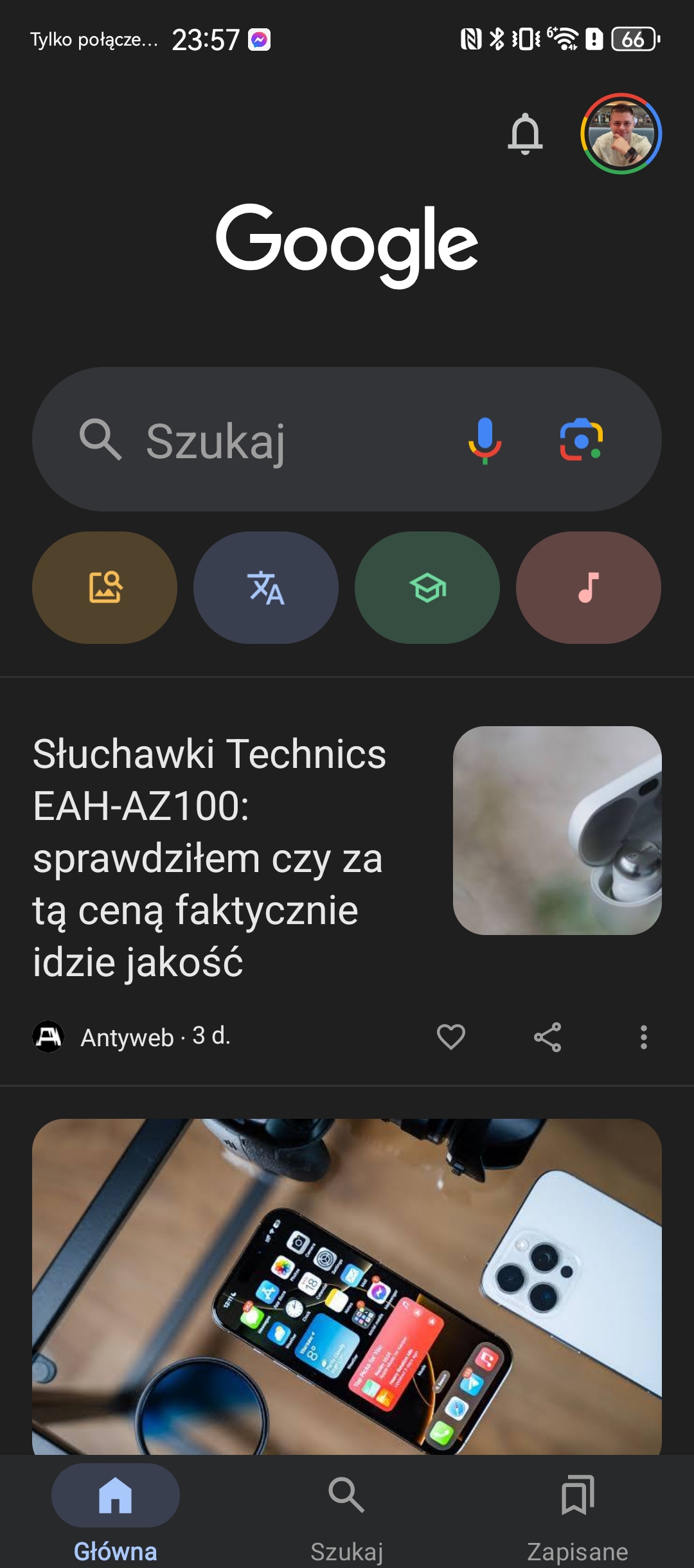The height and width of the screenshot is (1568, 694).
Task: Open the homework help graduation cap chip
Action: [427, 587]
